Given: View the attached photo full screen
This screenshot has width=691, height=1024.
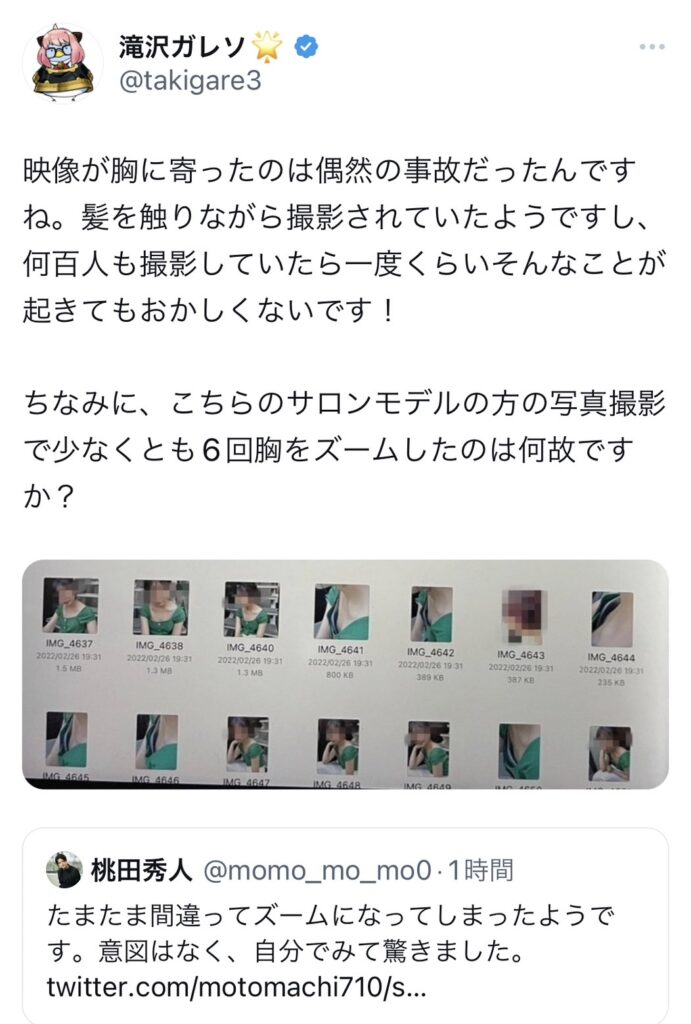Looking at the screenshot, I should pos(345,675).
